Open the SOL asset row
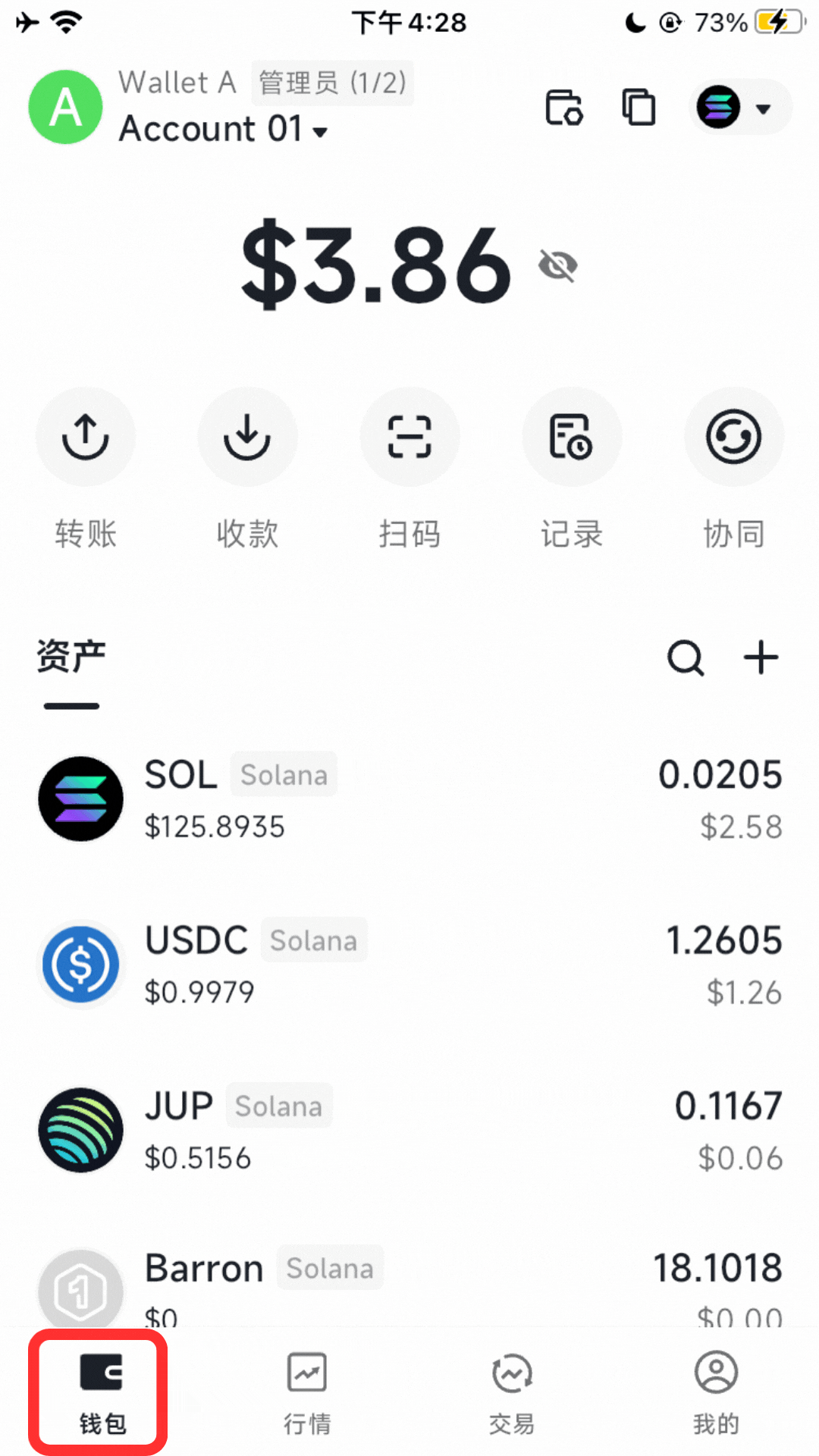This screenshot has height=1456, width=819. coord(409,799)
